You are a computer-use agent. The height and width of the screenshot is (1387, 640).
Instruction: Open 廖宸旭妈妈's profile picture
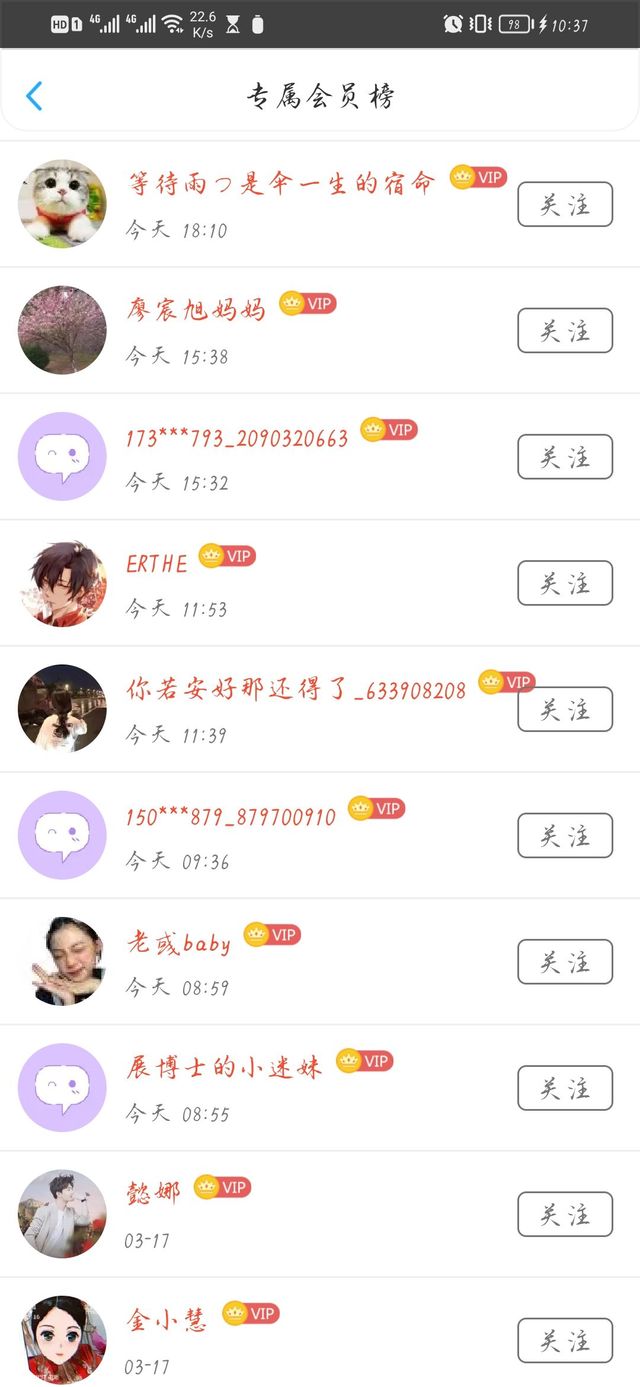click(62, 330)
